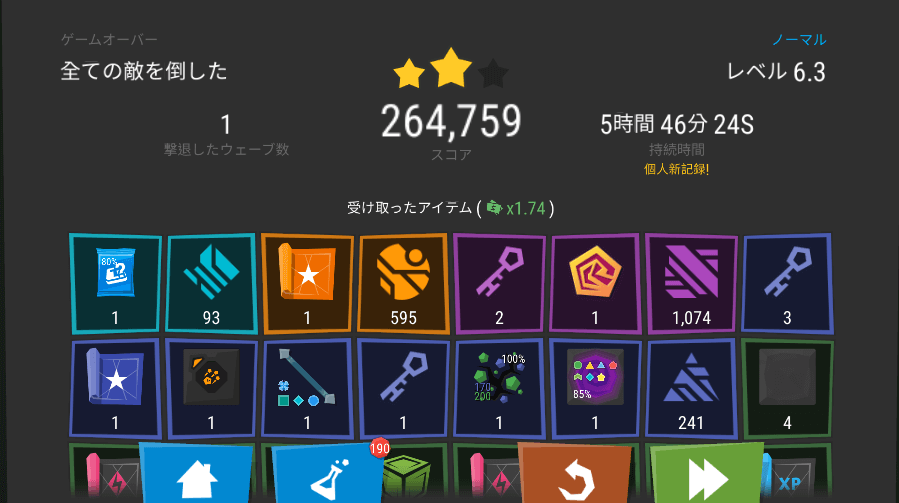Open the green-framed tile showing 4
This screenshot has height=503, width=899.
pos(787,388)
